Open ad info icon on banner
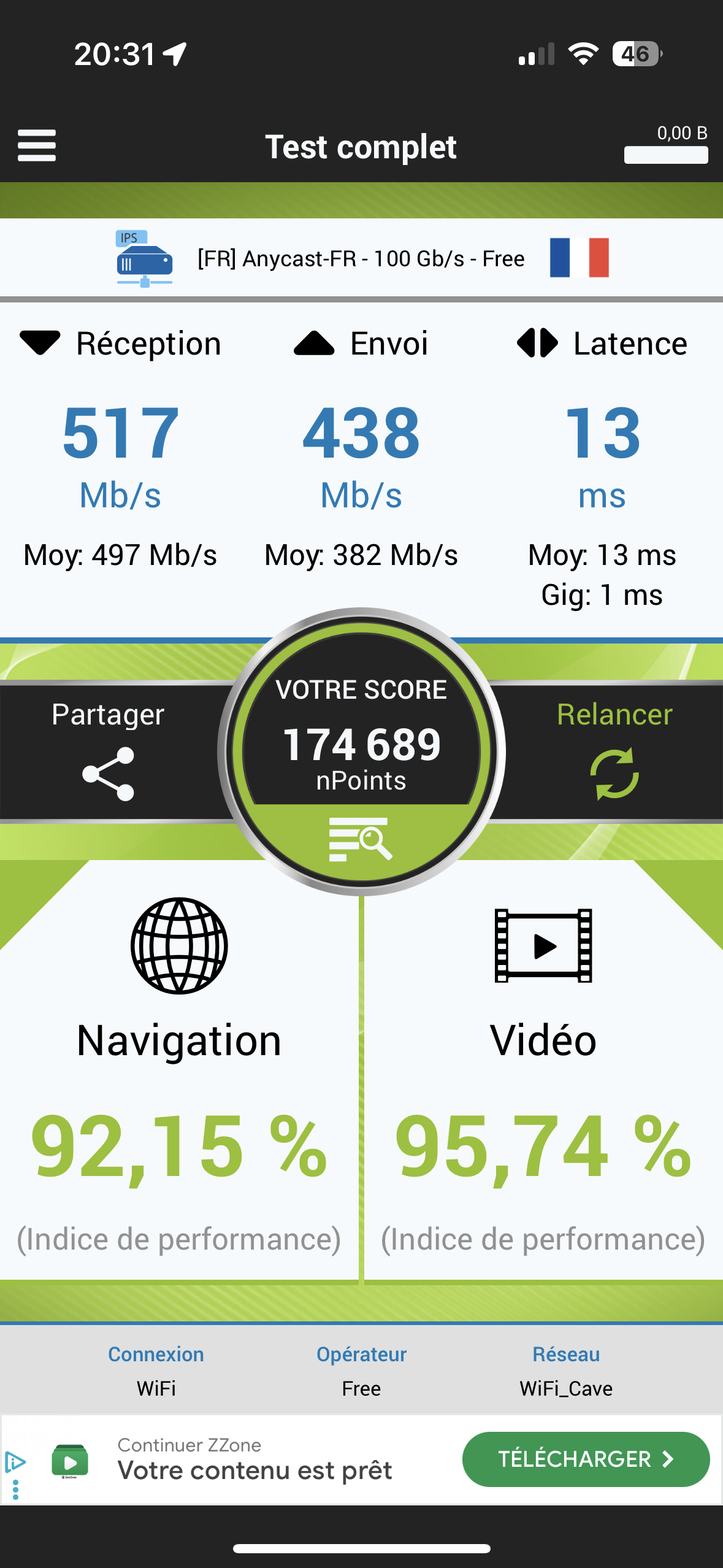723x1568 pixels. tap(15, 1462)
